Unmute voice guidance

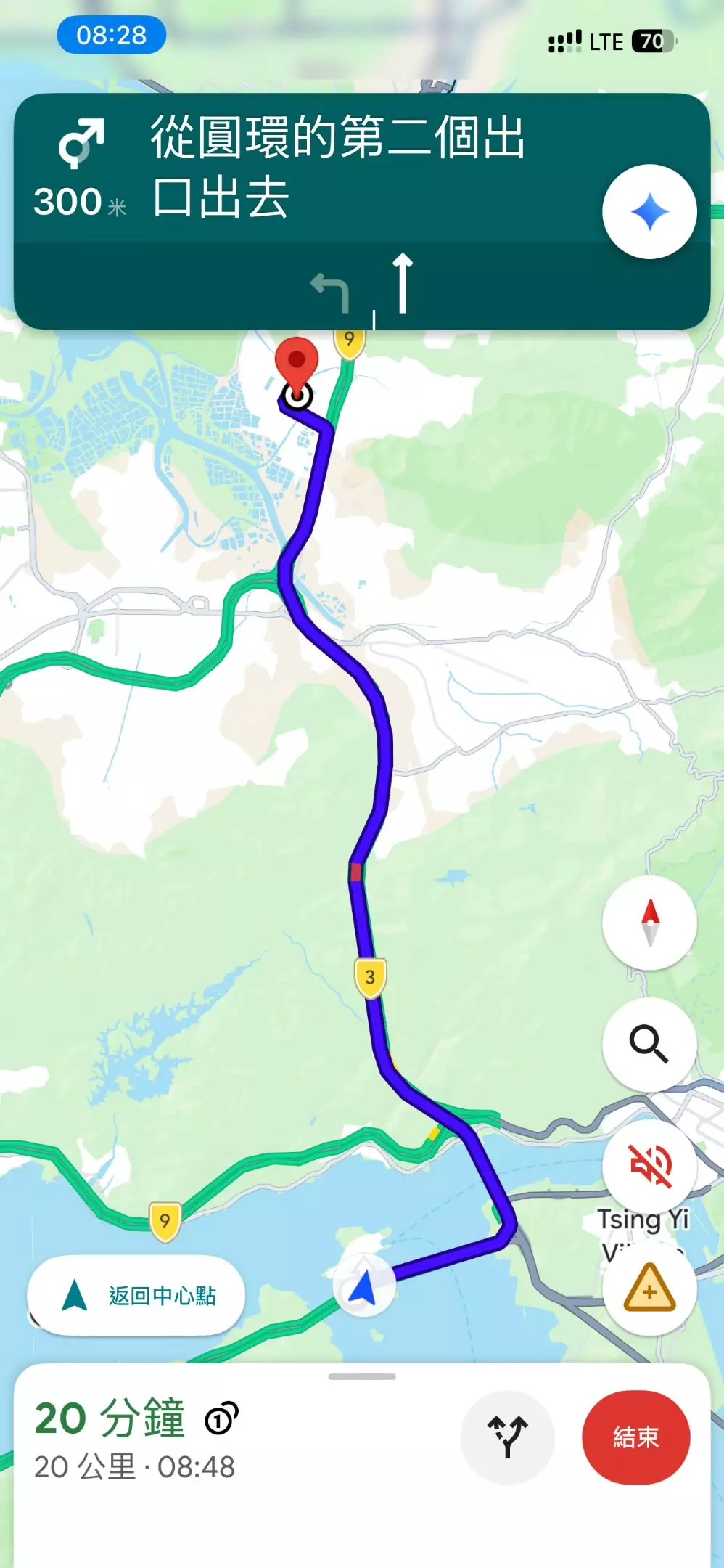pyautogui.click(x=649, y=1165)
